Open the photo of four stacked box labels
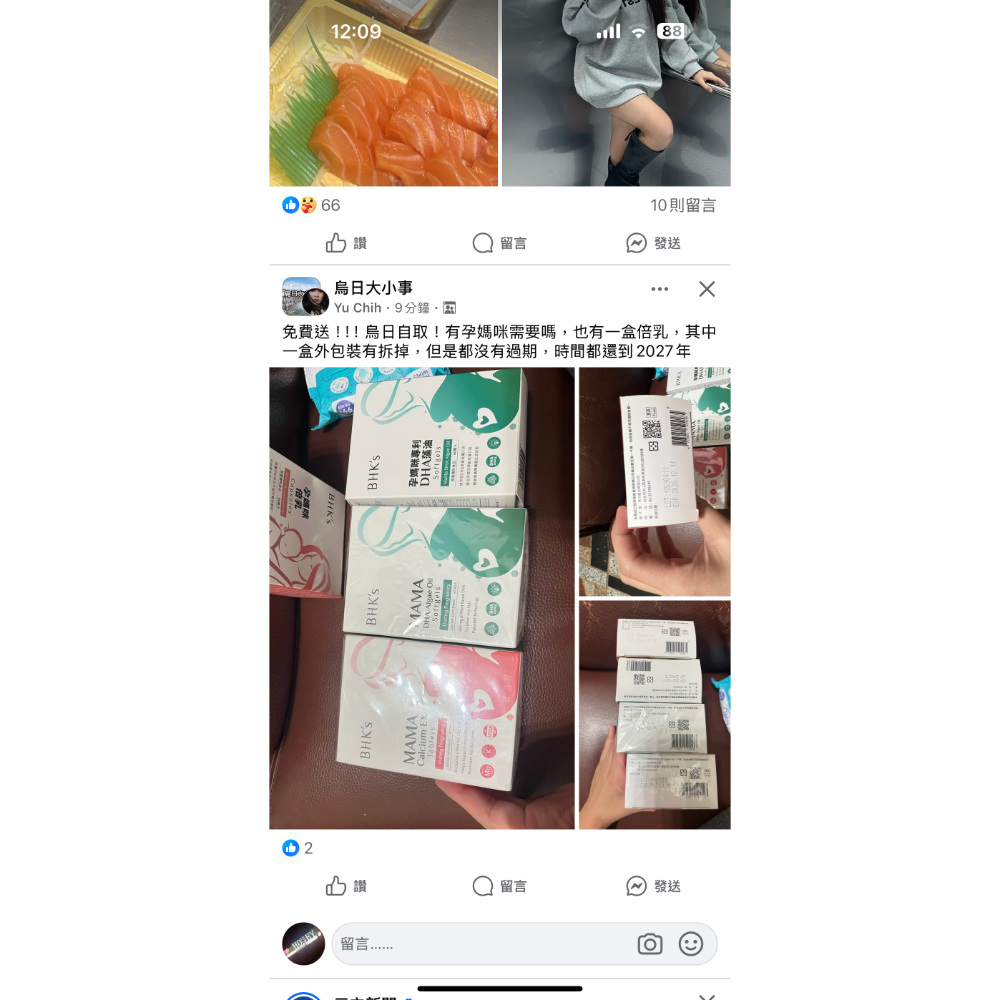 [x=655, y=714]
